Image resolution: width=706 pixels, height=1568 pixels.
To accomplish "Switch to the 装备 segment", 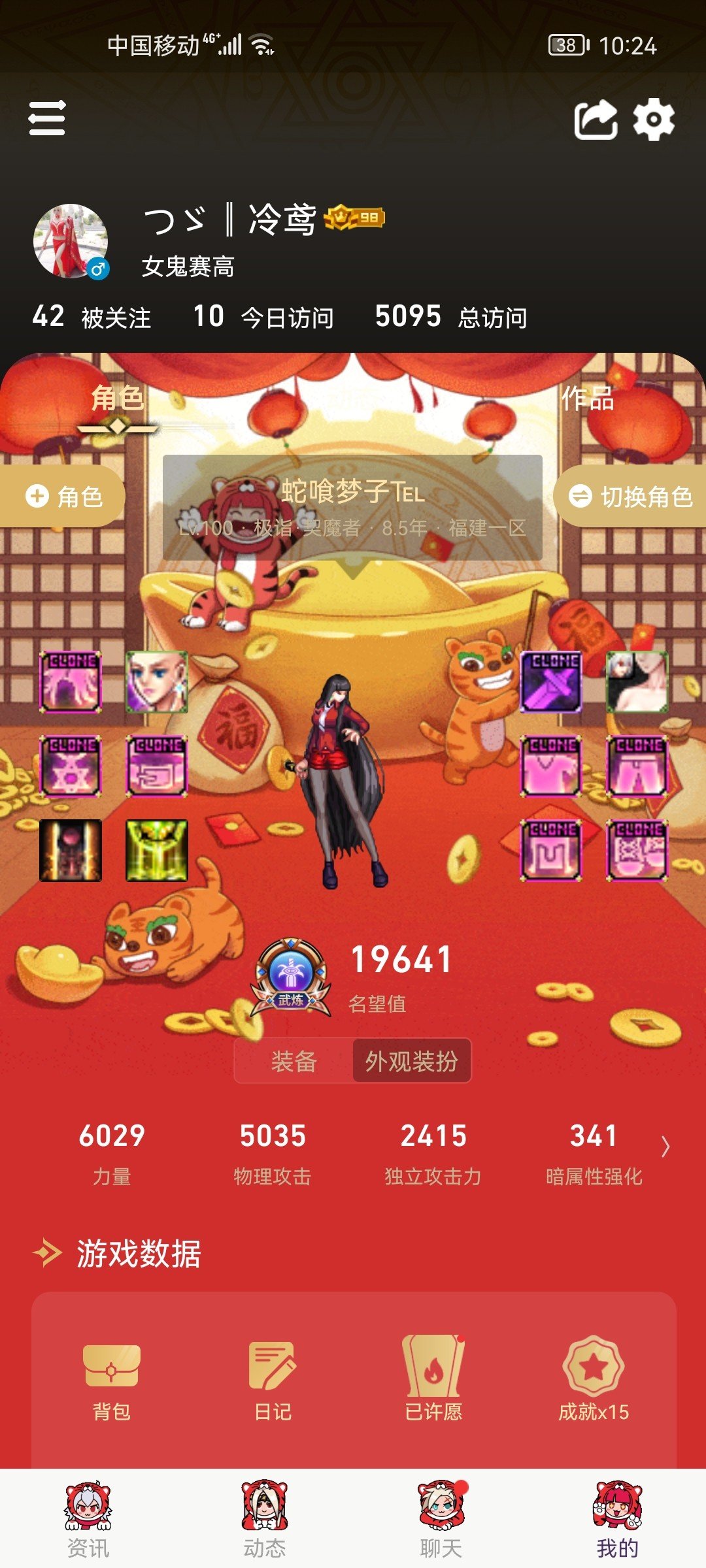I will pyautogui.click(x=294, y=1061).
